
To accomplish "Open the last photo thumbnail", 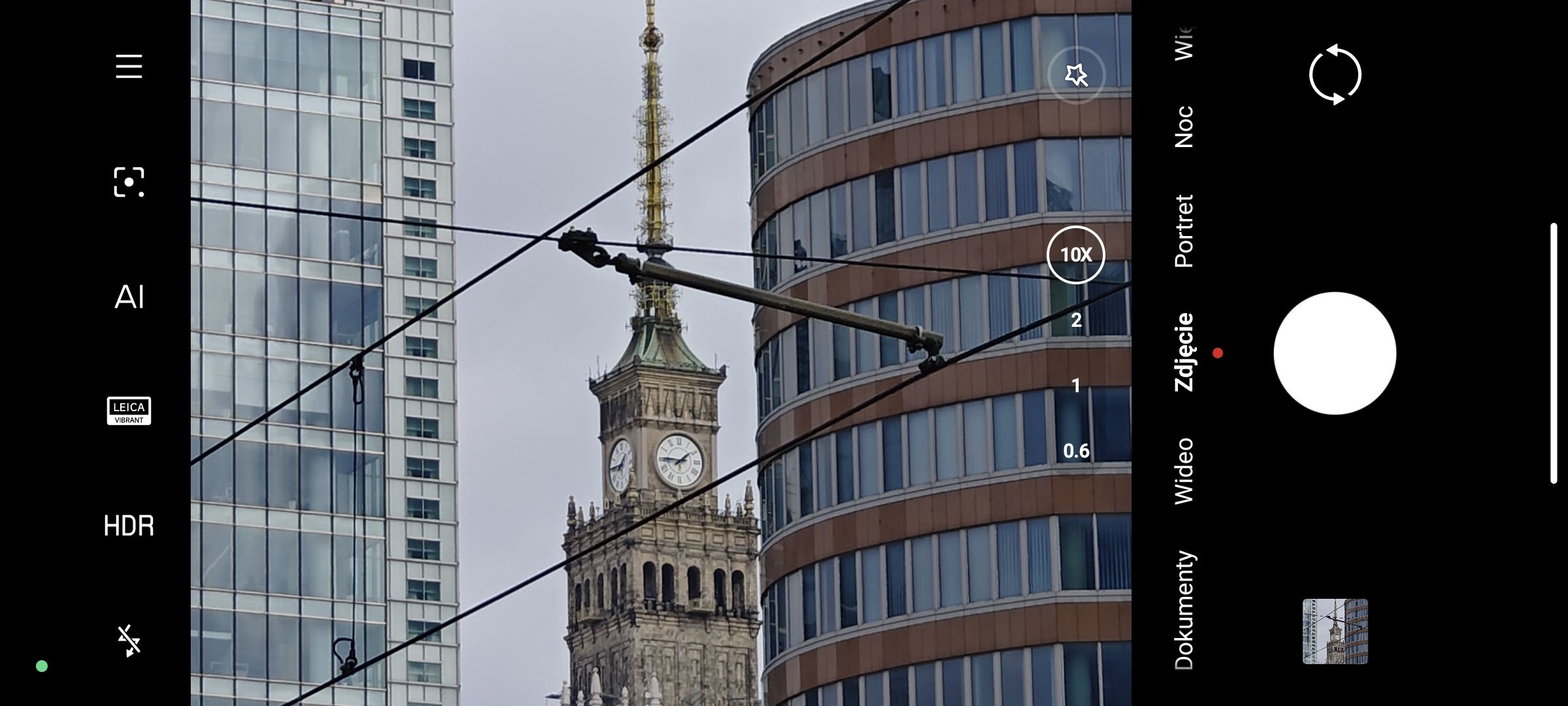I will (1335, 631).
